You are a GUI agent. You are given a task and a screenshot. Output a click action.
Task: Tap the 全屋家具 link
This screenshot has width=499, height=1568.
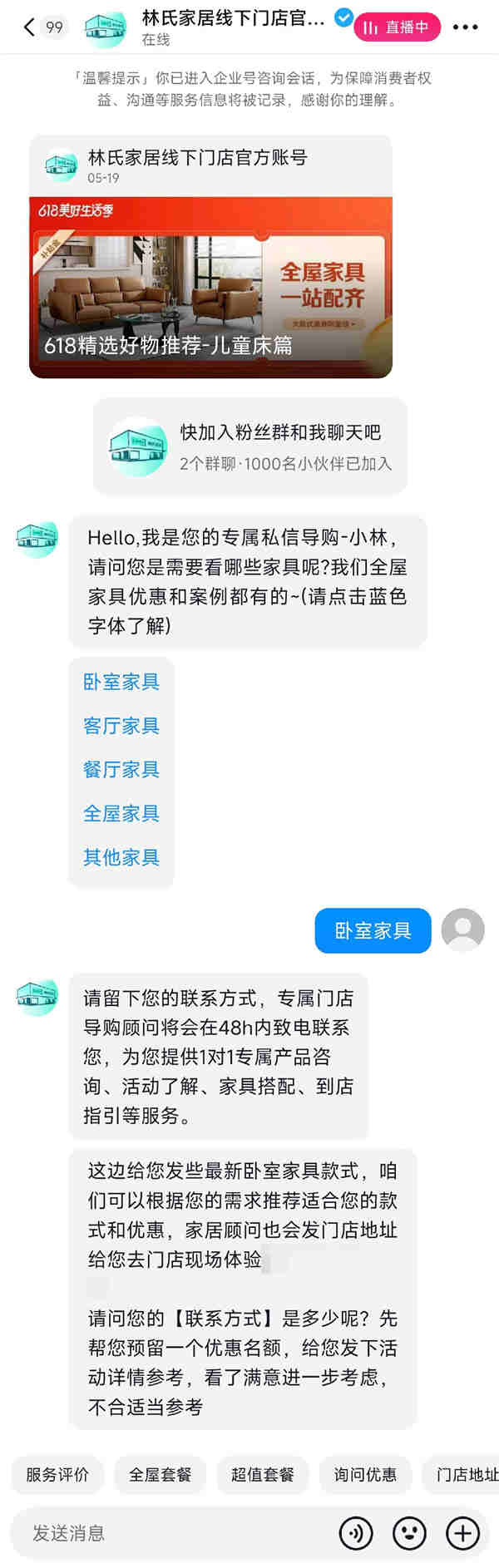121,813
